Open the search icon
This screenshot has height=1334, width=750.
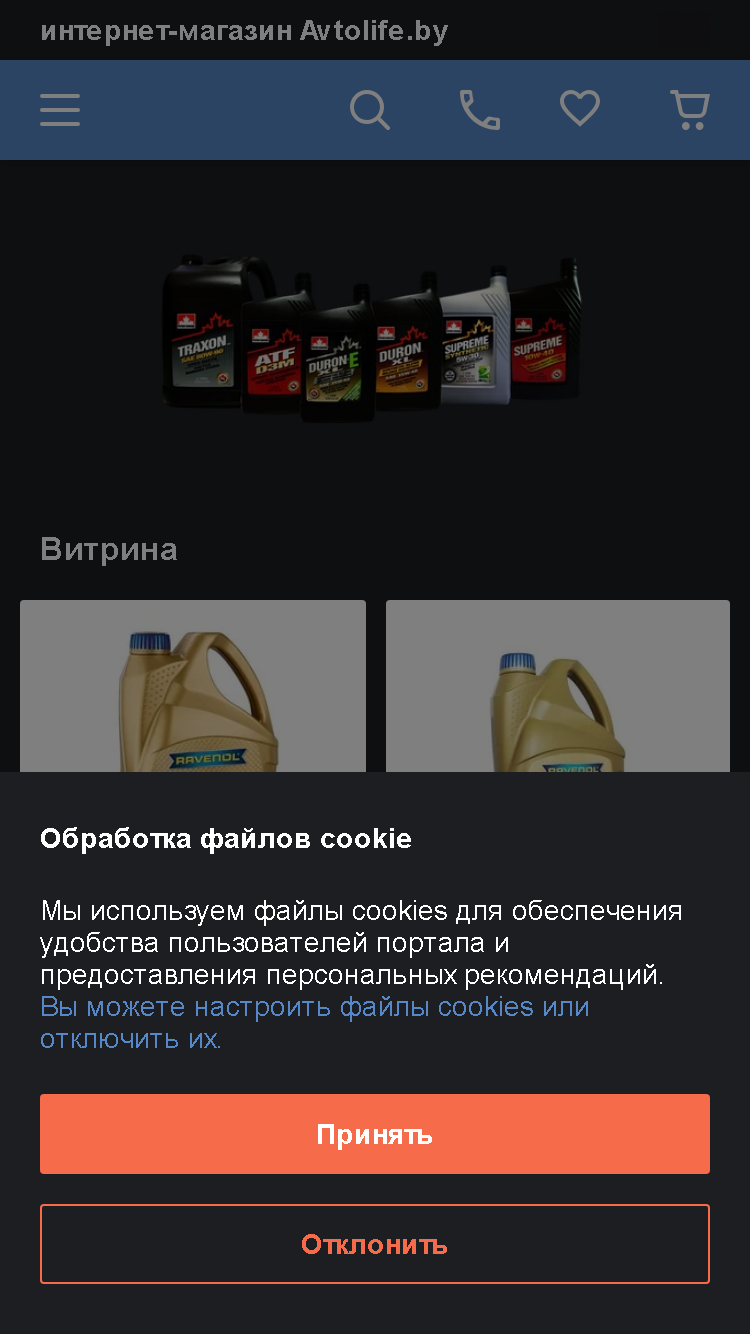click(x=370, y=110)
